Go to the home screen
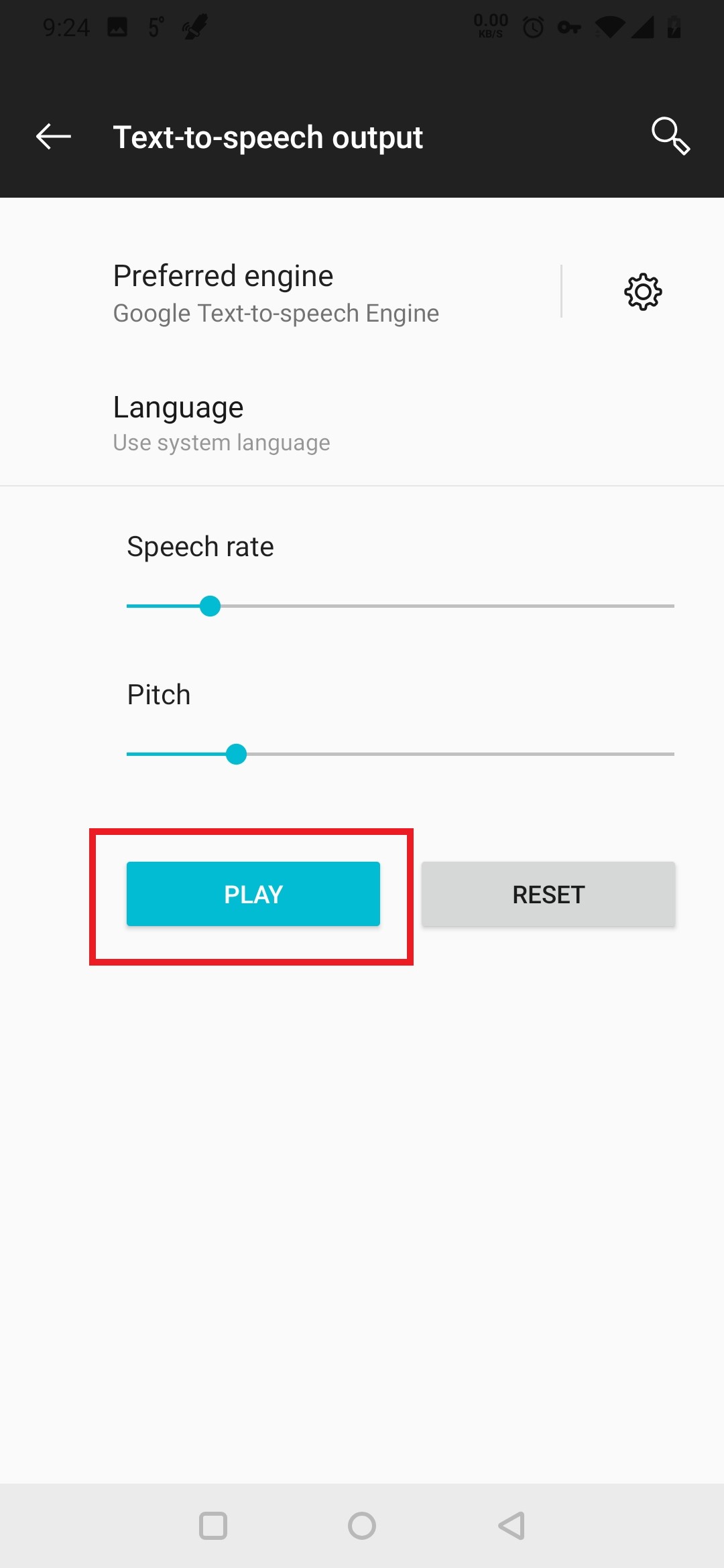This screenshot has height=1568, width=724. (362, 1526)
